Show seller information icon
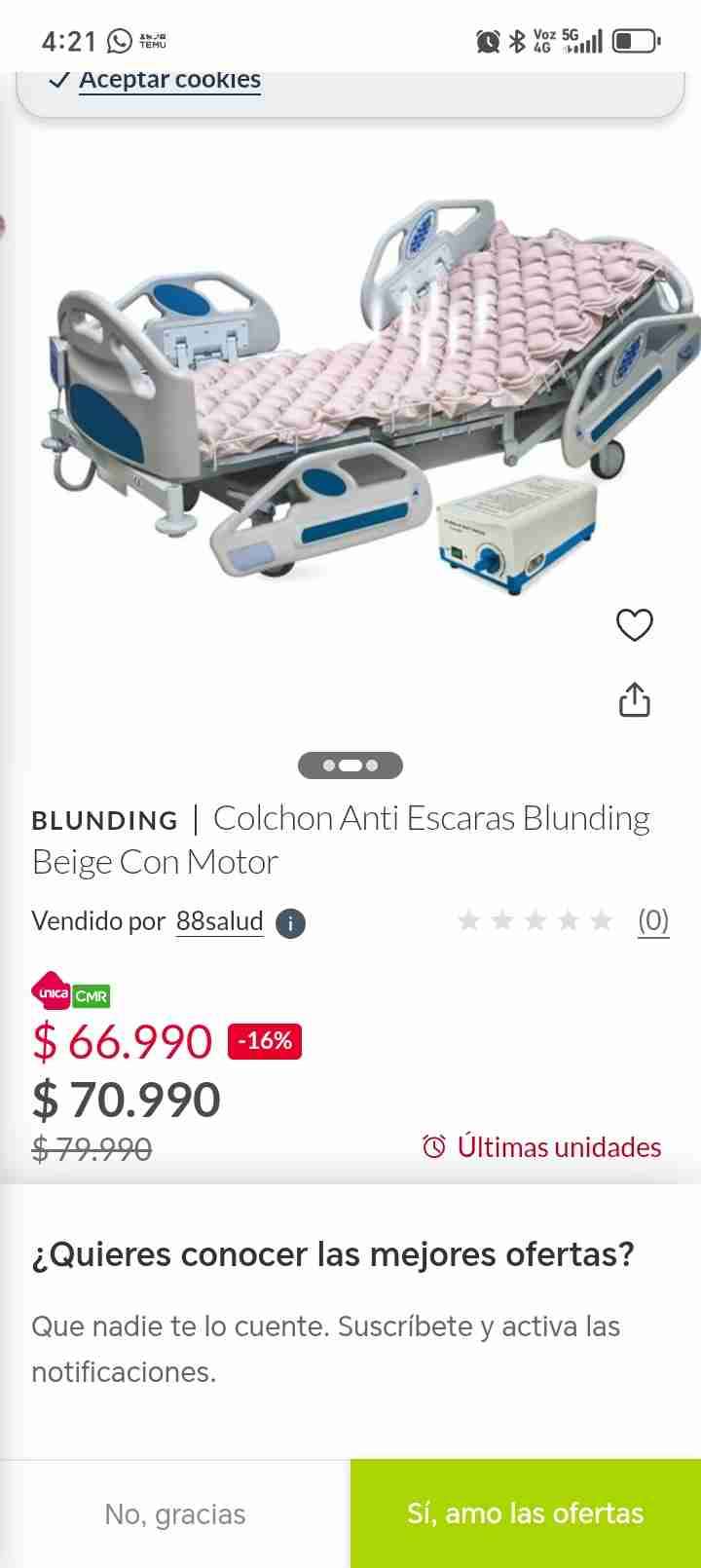Viewport: 701px width, 1568px height. tap(290, 923)
